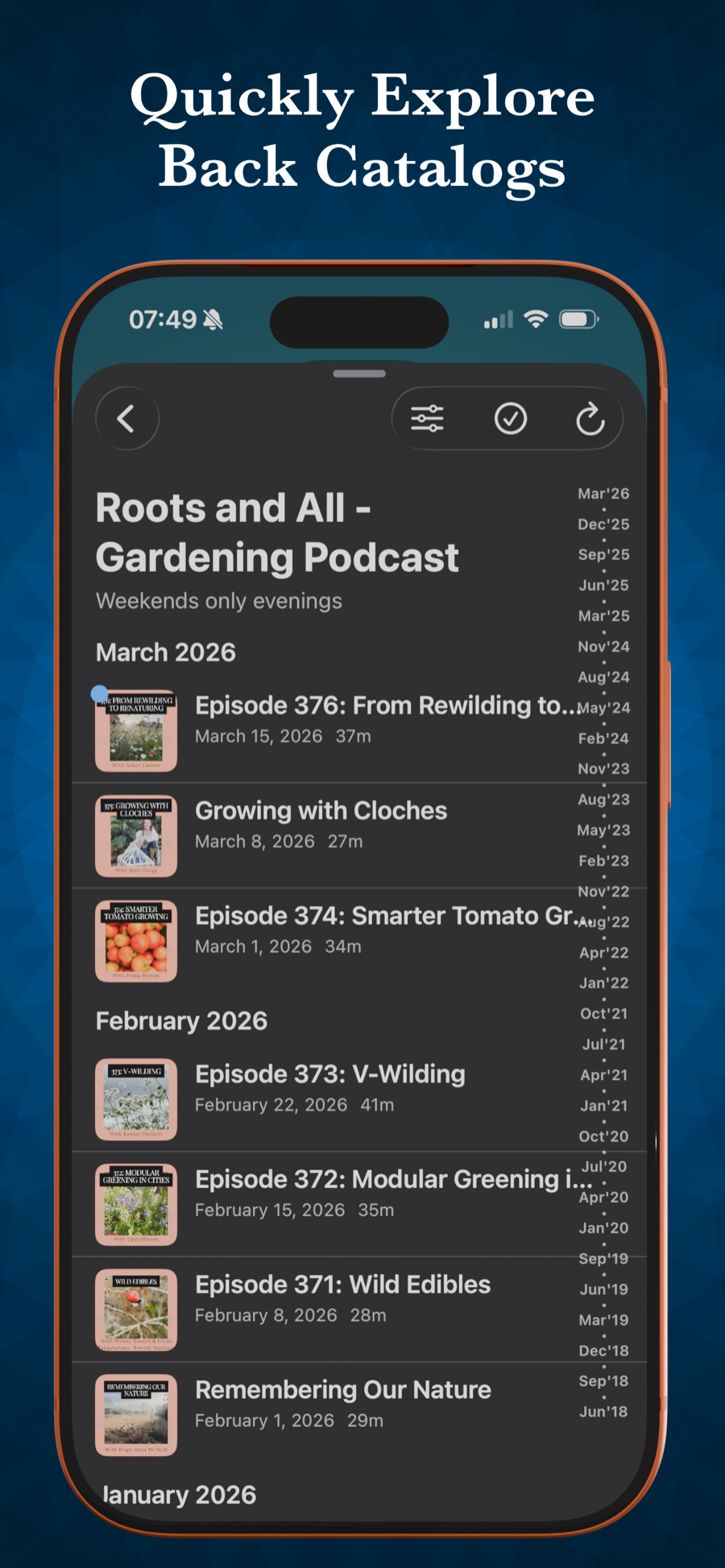Jump to Jun'18 on the date timeline
725x1568 pixels.
click(603, 1411)
